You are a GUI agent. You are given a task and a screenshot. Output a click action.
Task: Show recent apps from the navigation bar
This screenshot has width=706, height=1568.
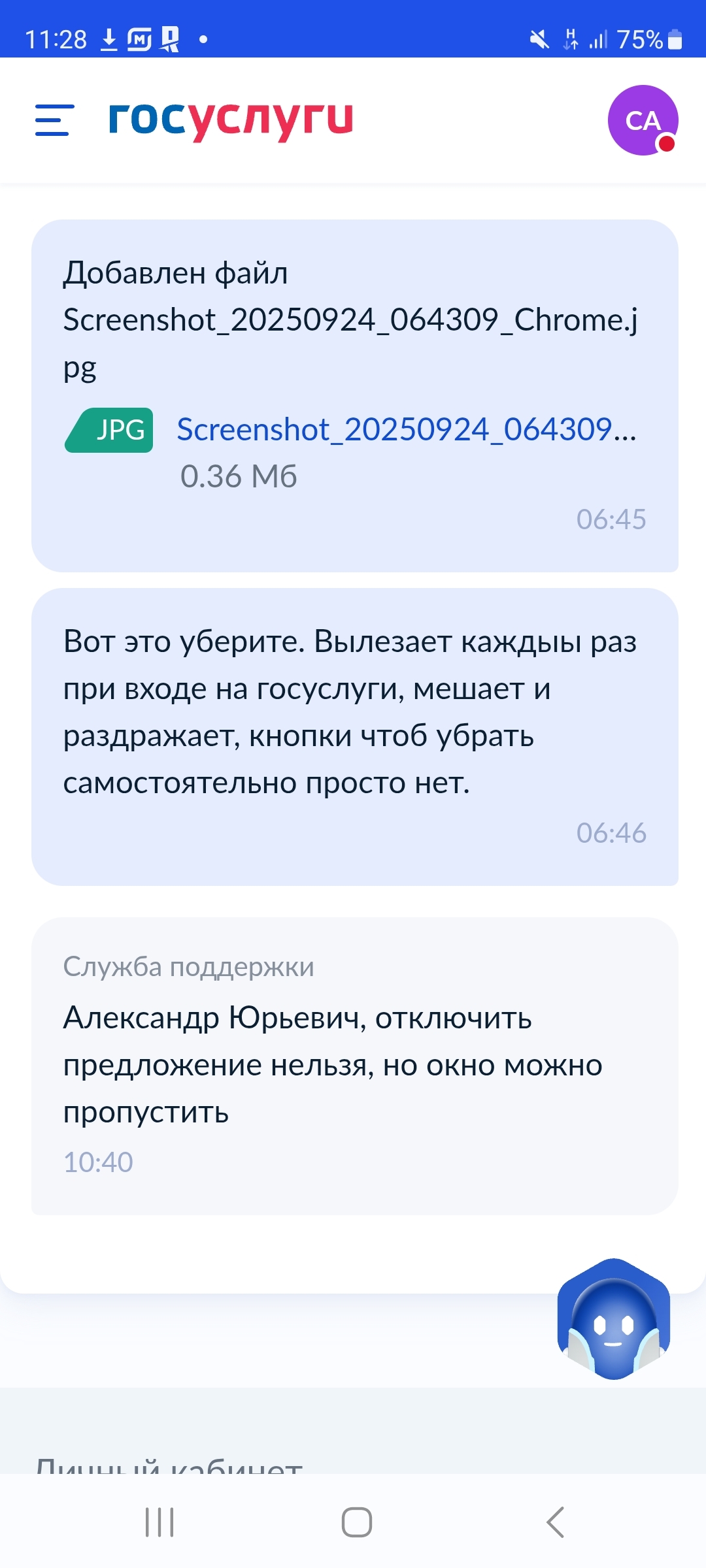pyautogui.click(x=160, y=1522)
